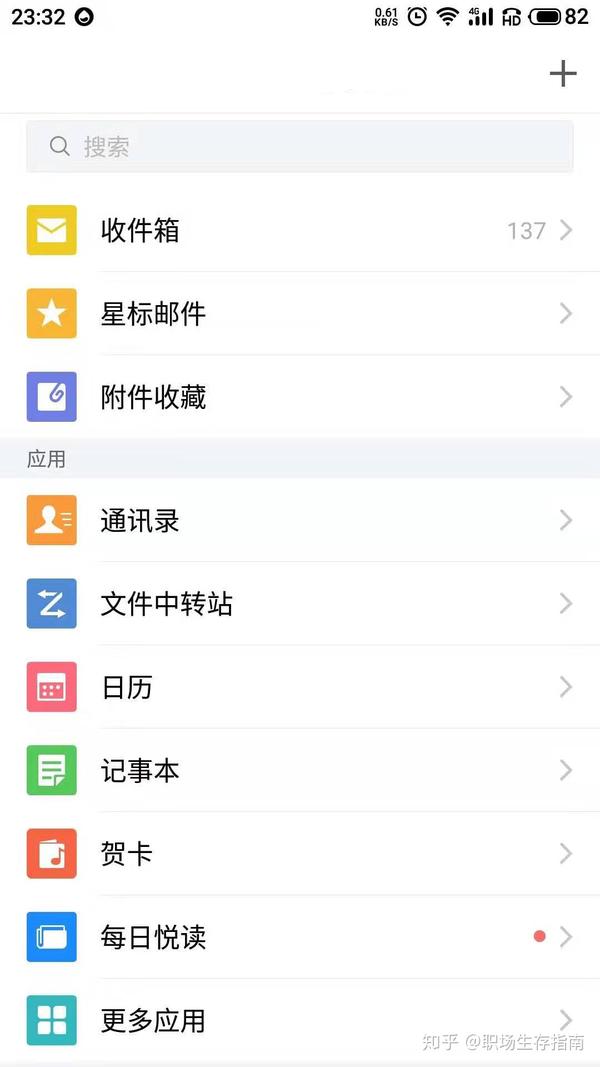
Task: Show 更多应用 more apps
Action: 300,1020
